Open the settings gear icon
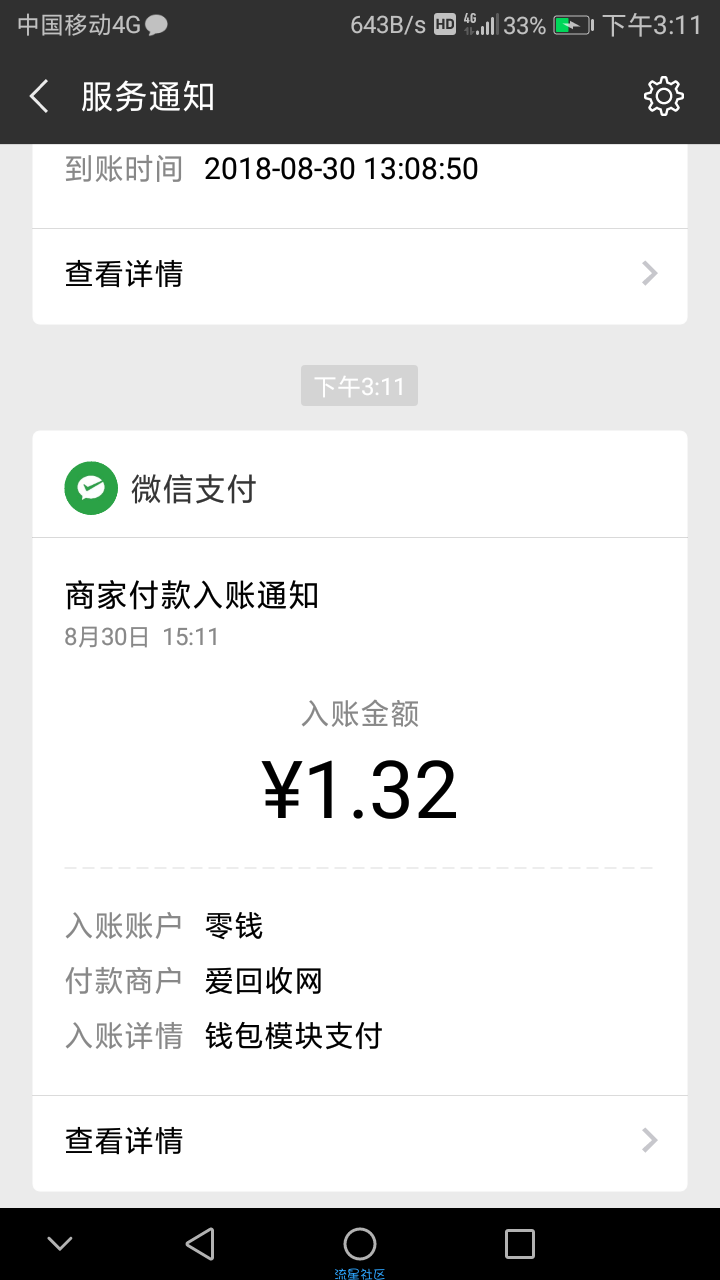 coord(664,96)
